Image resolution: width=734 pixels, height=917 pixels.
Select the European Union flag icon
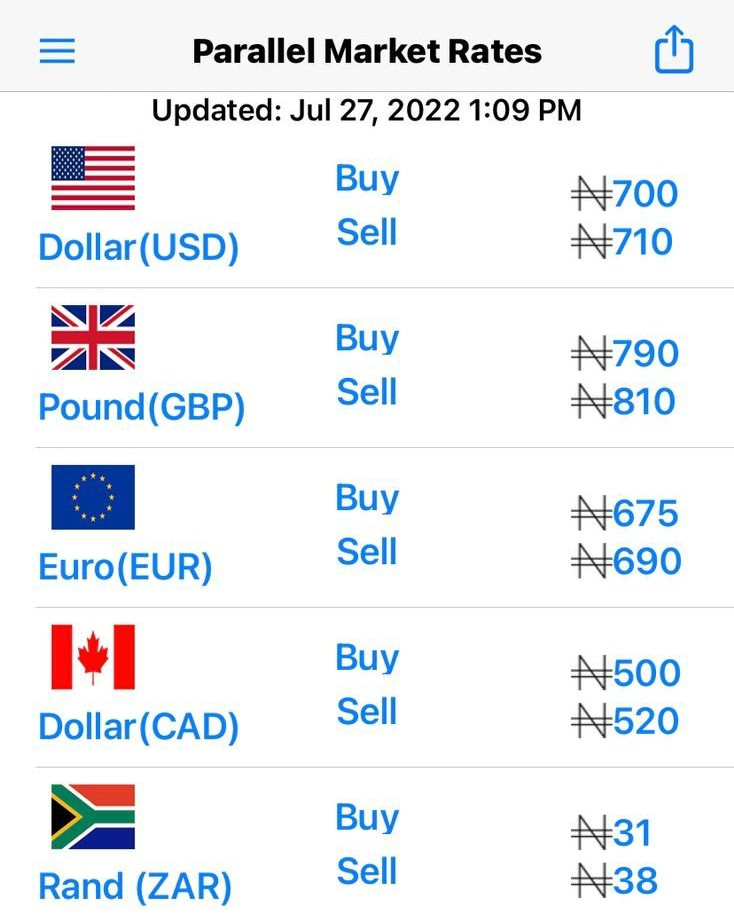point(91,499)
